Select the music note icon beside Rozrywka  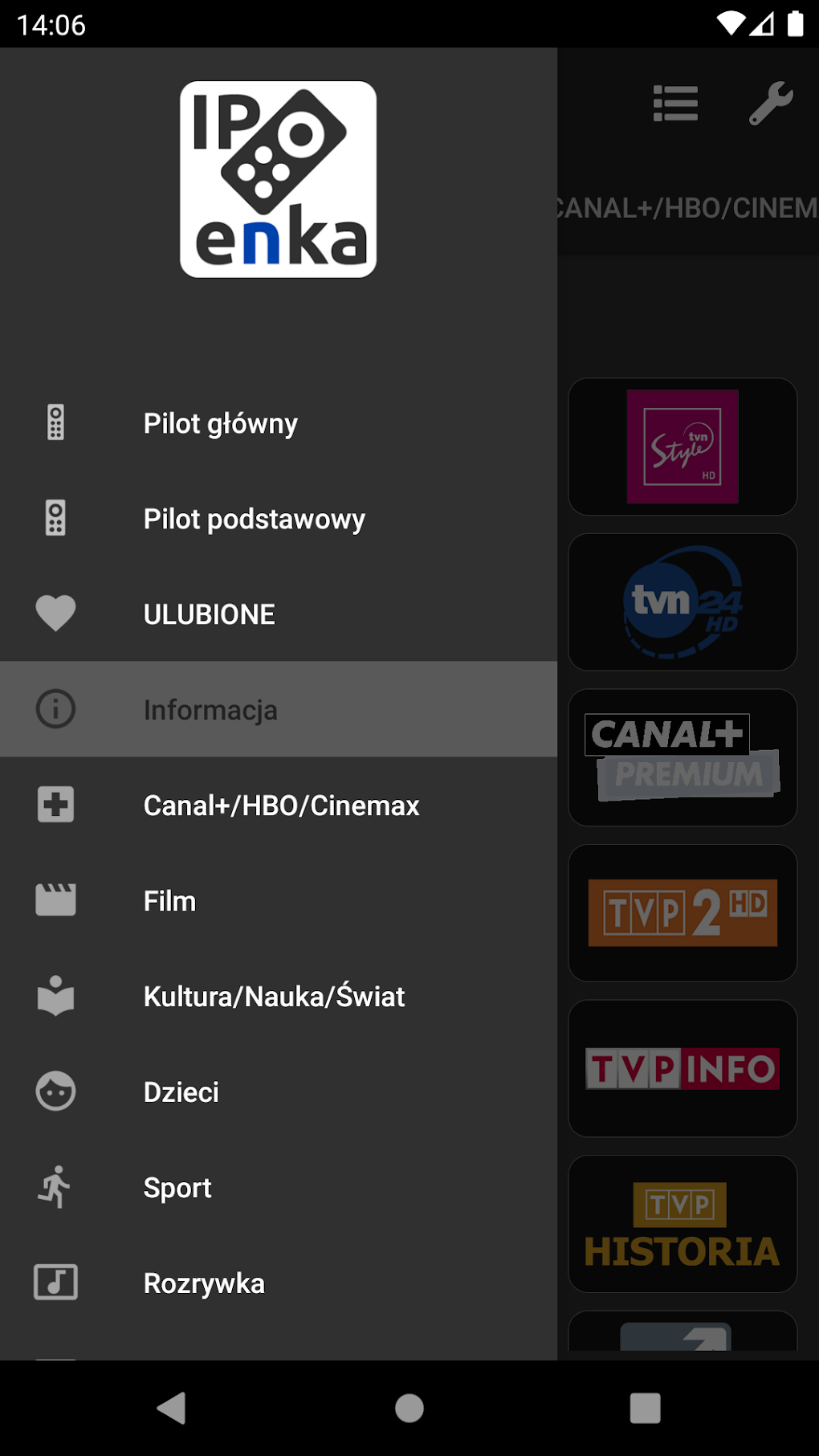[55, 1283]
